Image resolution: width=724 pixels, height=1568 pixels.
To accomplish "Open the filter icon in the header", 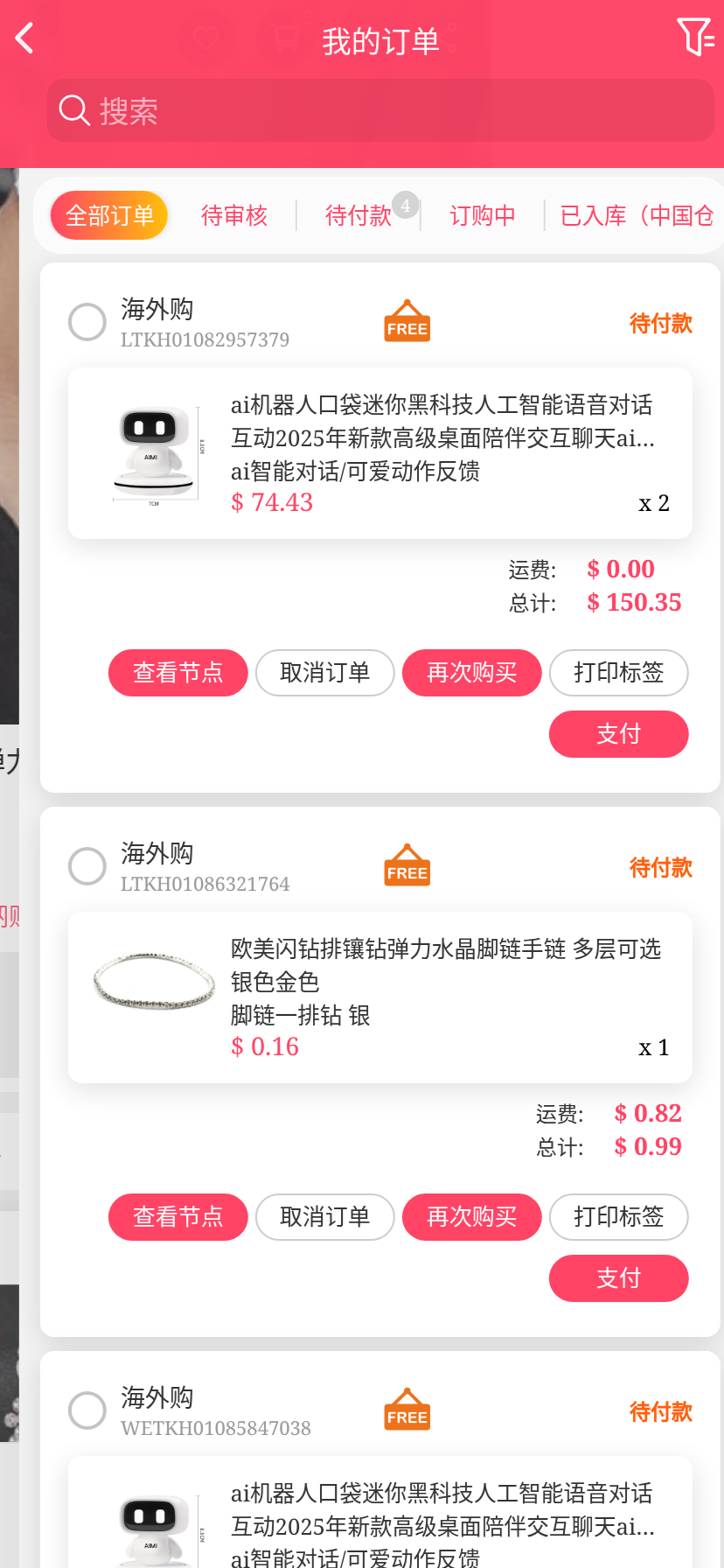I will point(695,38).
